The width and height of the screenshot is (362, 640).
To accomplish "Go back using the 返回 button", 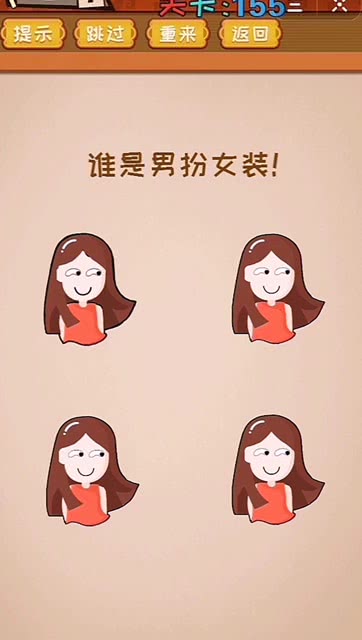I will point(250,34).
